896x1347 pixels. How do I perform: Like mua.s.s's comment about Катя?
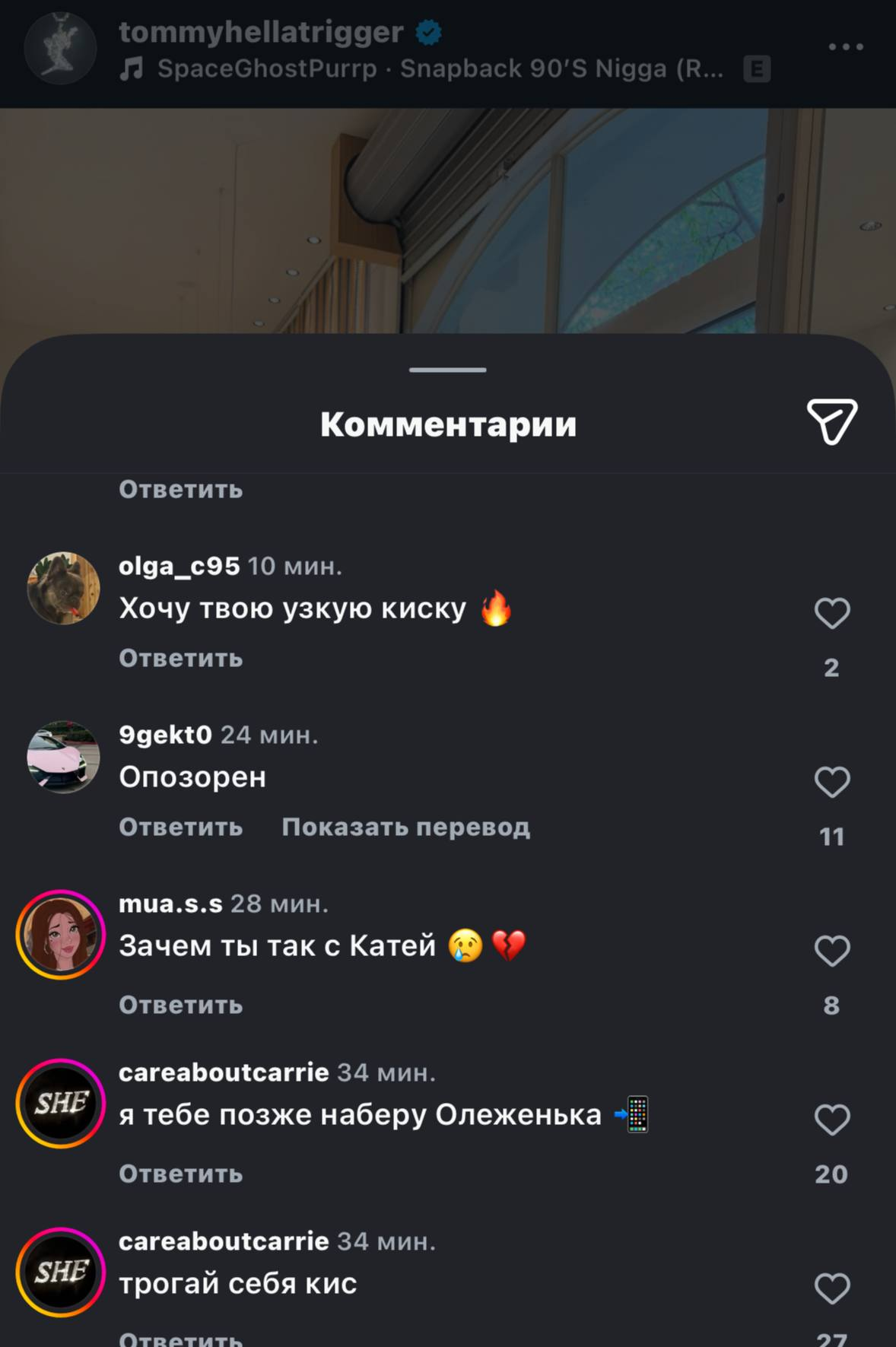tap(831, 951)
